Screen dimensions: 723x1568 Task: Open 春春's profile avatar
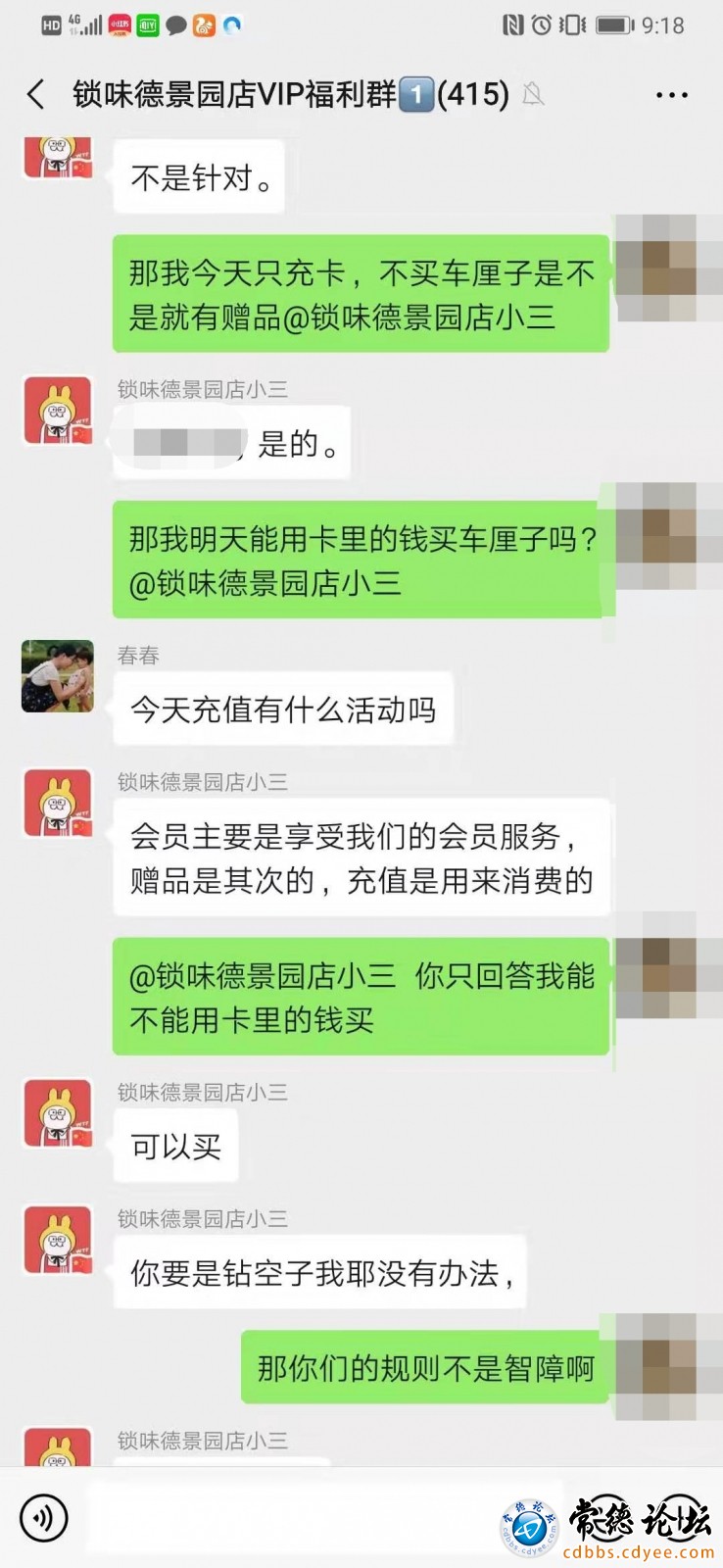58,676
